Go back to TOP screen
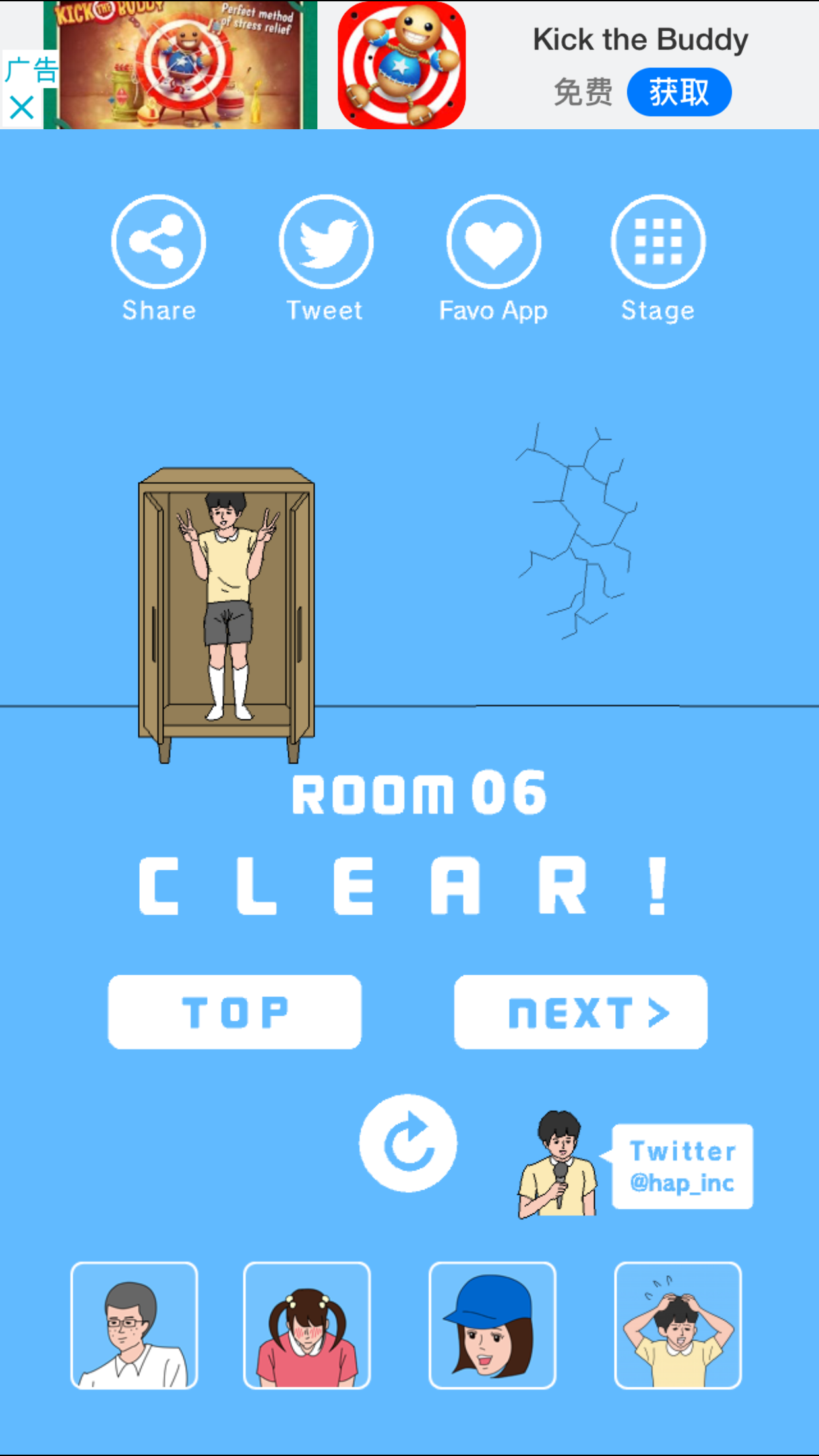The width and height of the screenshot is (819, 1456). pos(235,1012)
